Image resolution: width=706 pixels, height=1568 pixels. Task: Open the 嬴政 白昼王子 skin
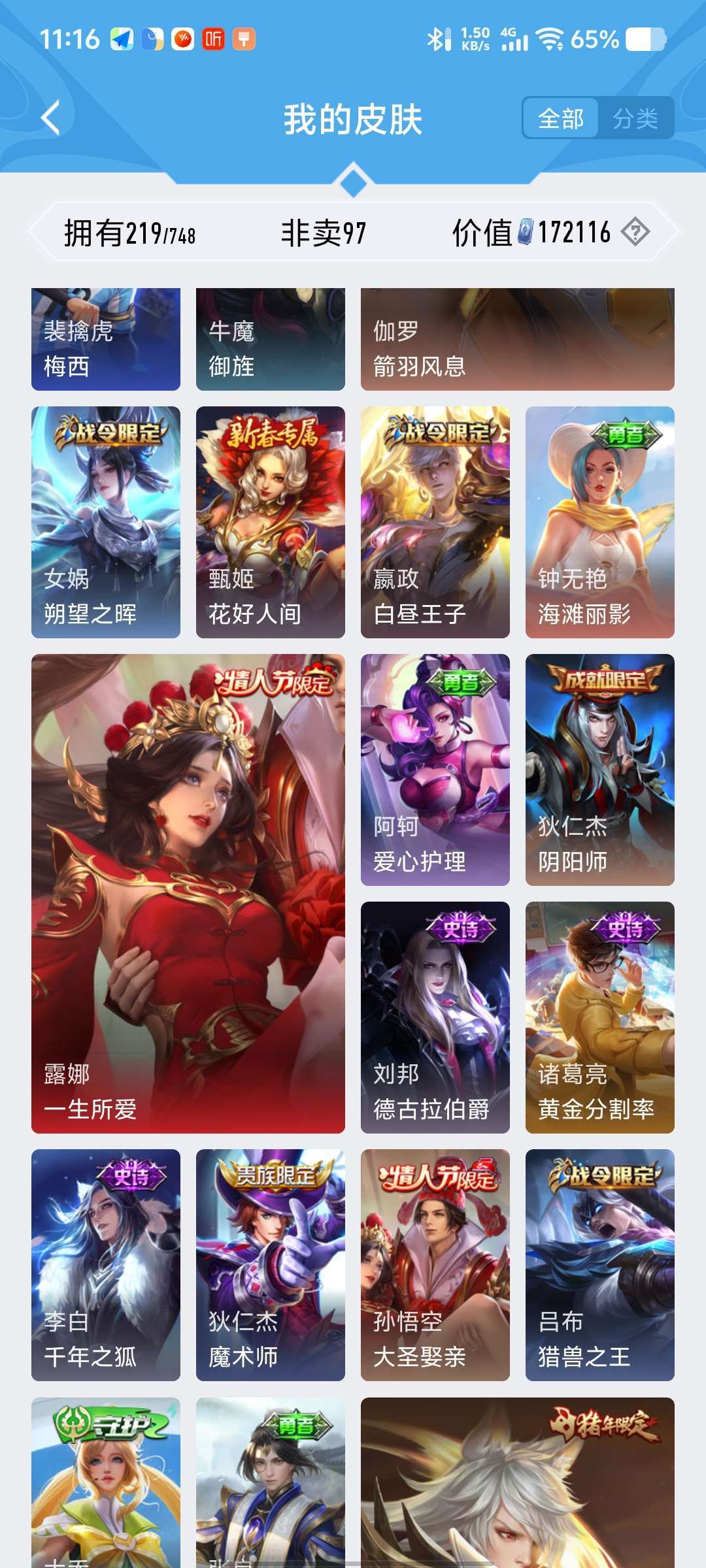pos(435,523)
